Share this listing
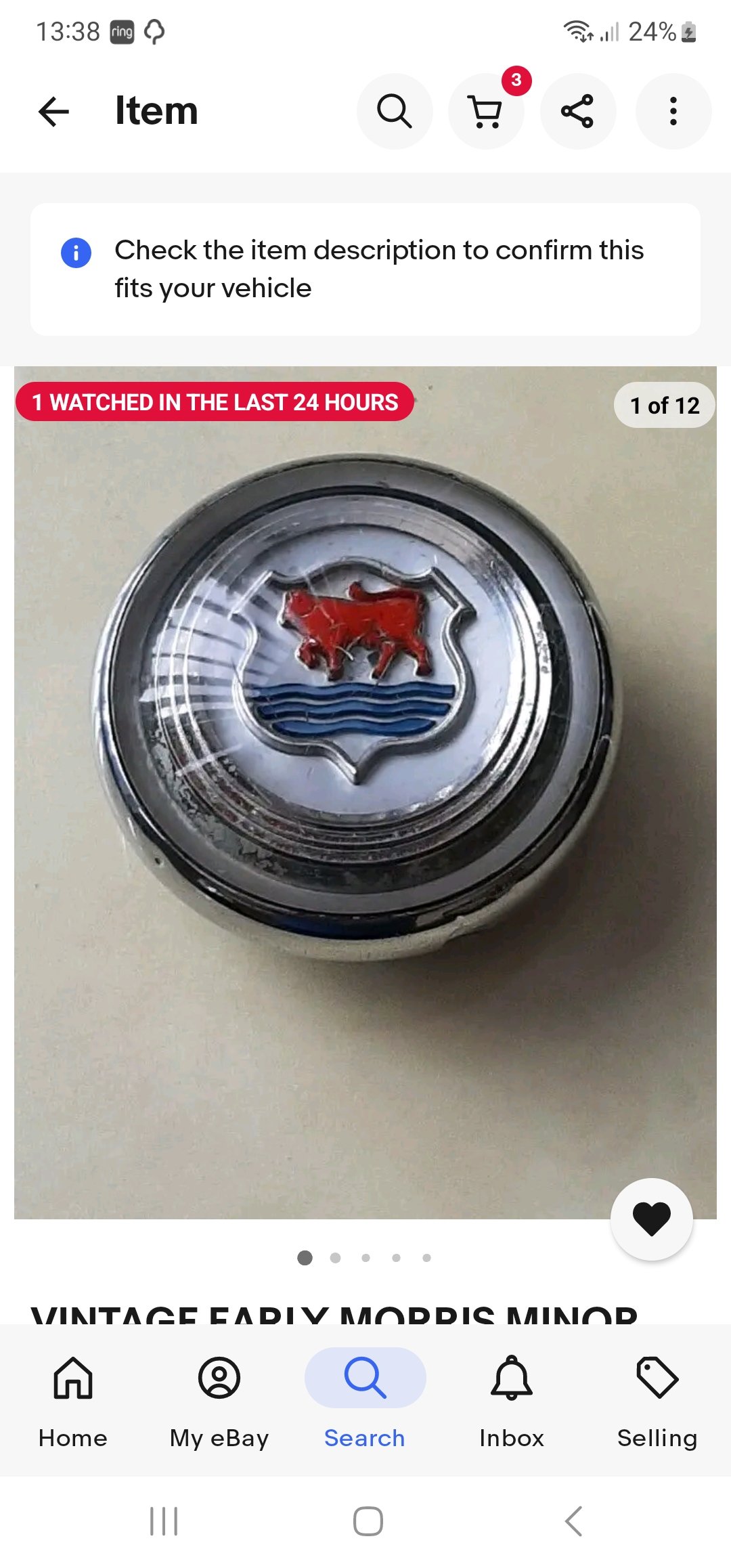 pyautogui.click(x=577, y=112)
